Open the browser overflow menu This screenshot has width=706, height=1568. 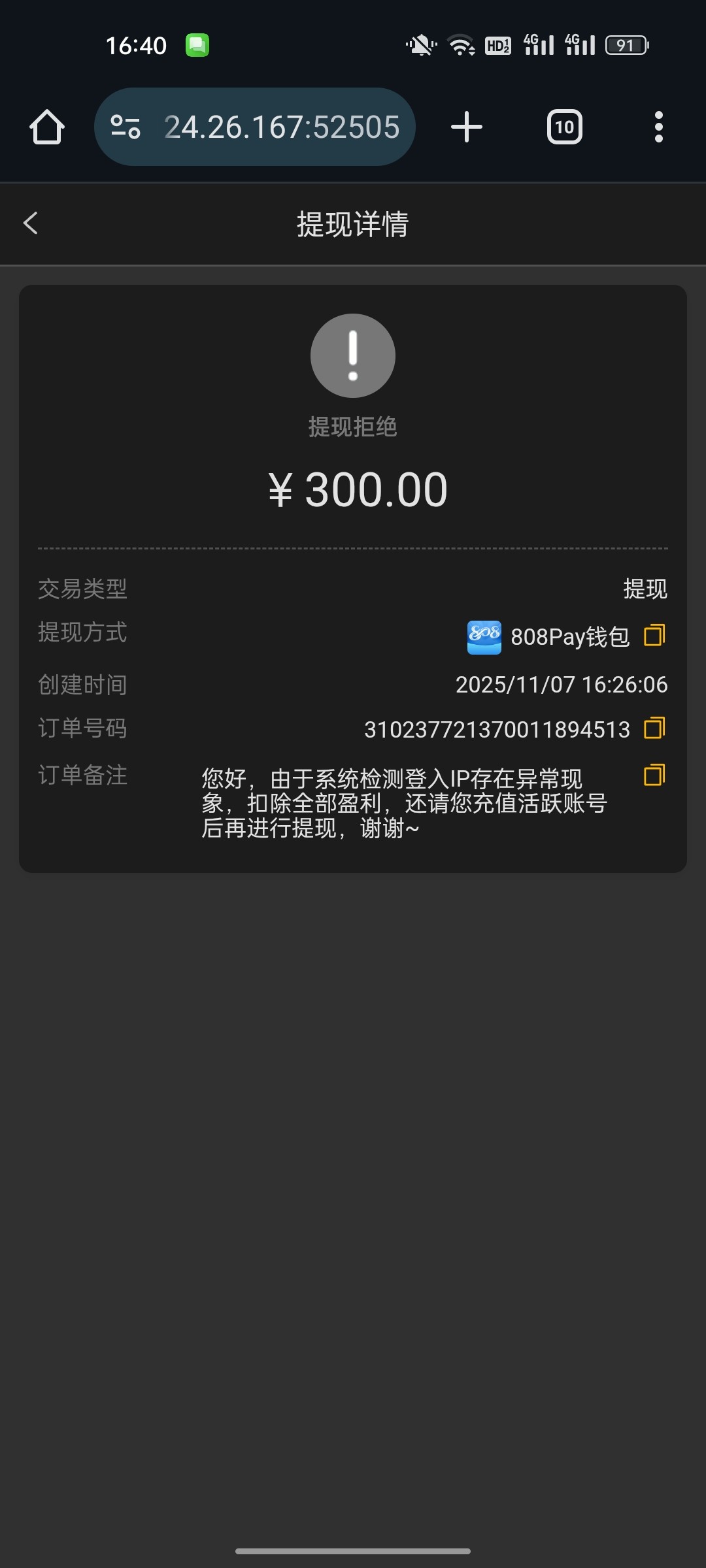pos(659,127)
